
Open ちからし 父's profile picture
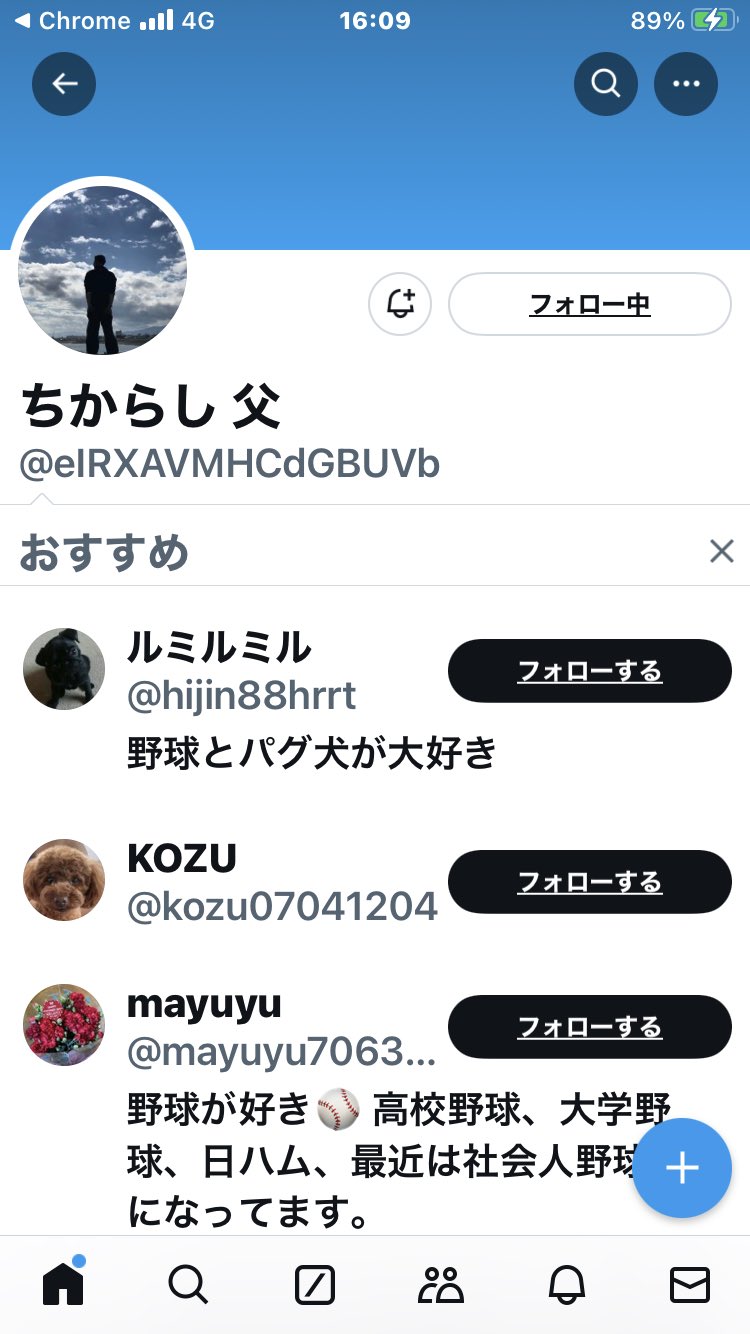[x=102, y=270]
